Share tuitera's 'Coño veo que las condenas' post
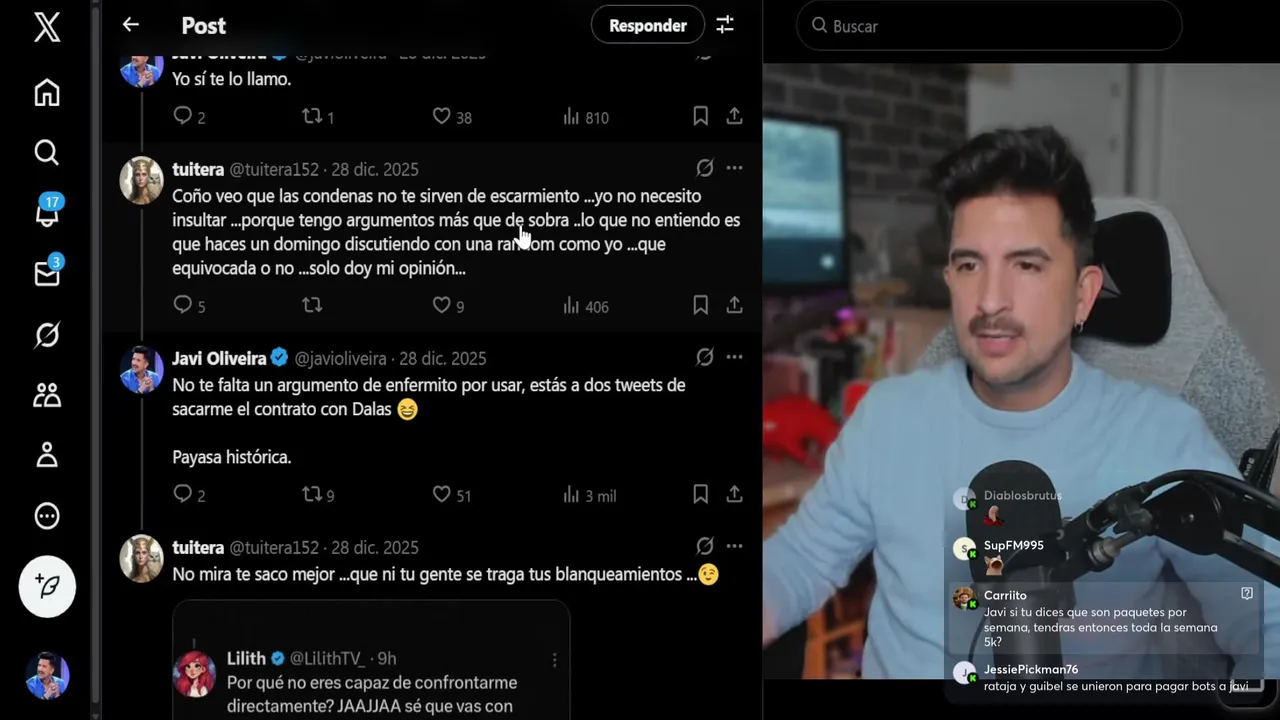The width and height of the screenshot is (1280, 720). (734, 305)
